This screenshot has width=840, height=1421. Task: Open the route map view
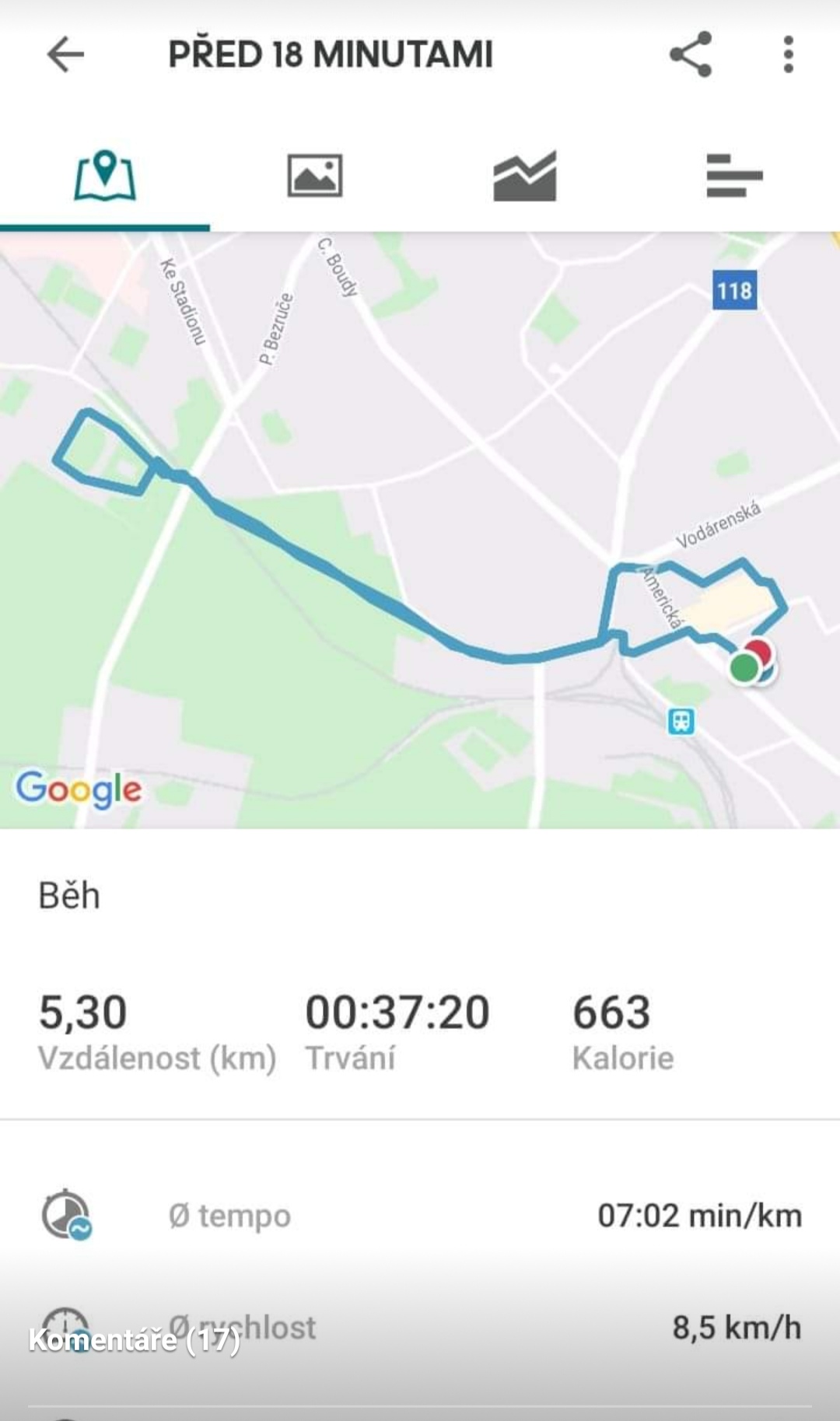pyautogui.click(x=420, y=530)
